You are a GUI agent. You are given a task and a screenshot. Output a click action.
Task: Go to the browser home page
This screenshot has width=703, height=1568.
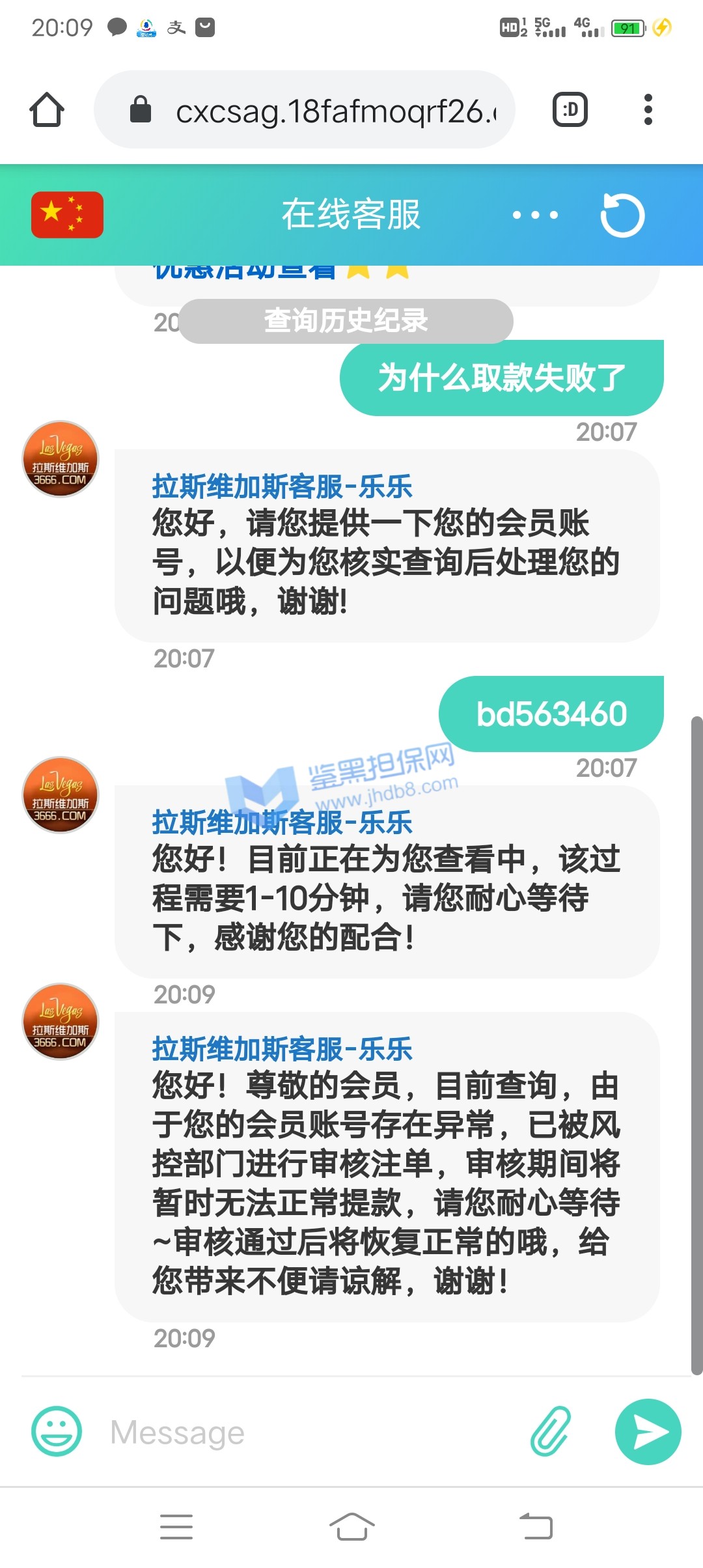point(47,109)
